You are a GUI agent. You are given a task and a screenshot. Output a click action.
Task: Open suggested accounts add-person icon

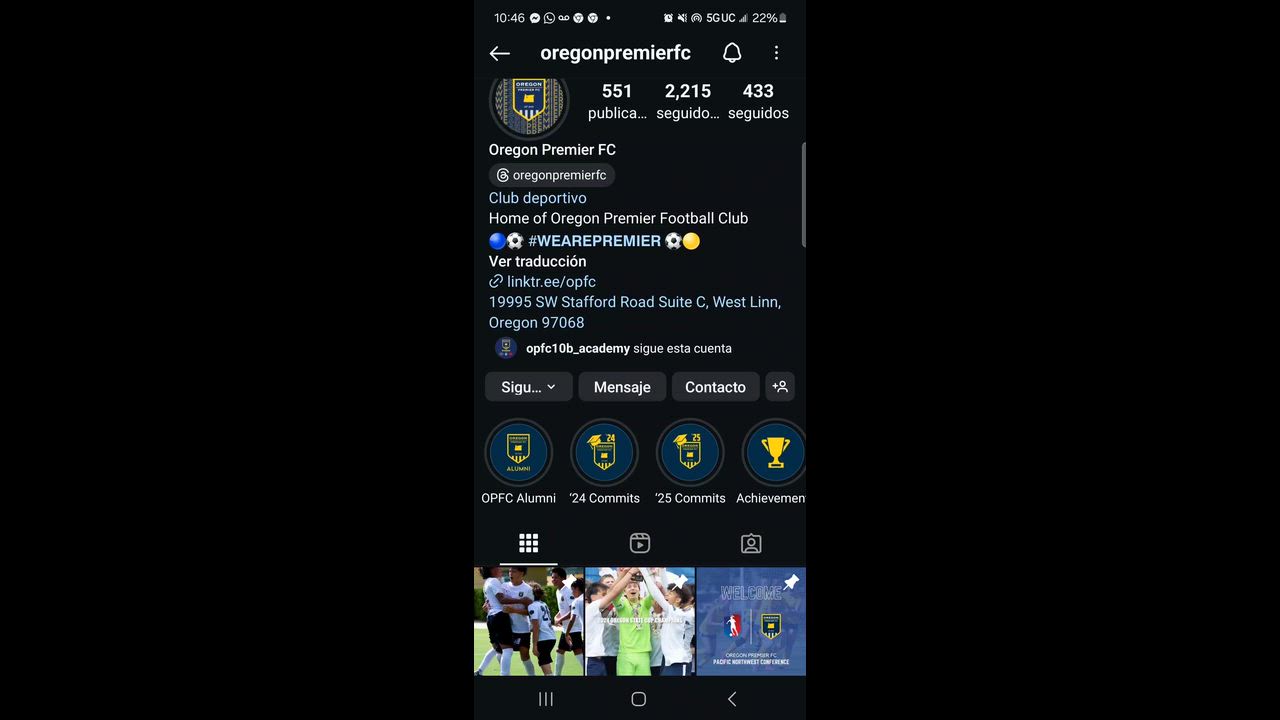pyautogui.click(x=780, y=387)
